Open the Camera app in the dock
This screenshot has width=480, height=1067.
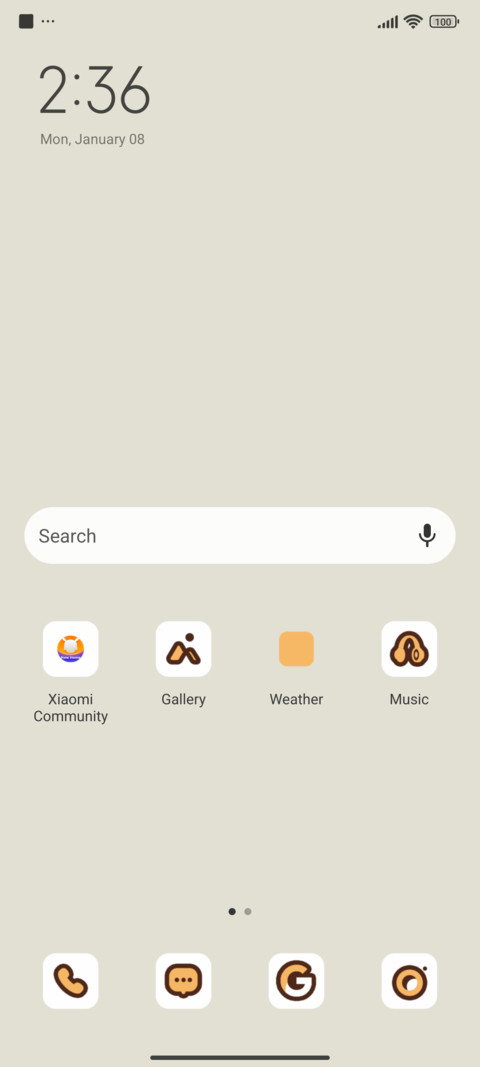pyautogui.click(x=409, y=981)
